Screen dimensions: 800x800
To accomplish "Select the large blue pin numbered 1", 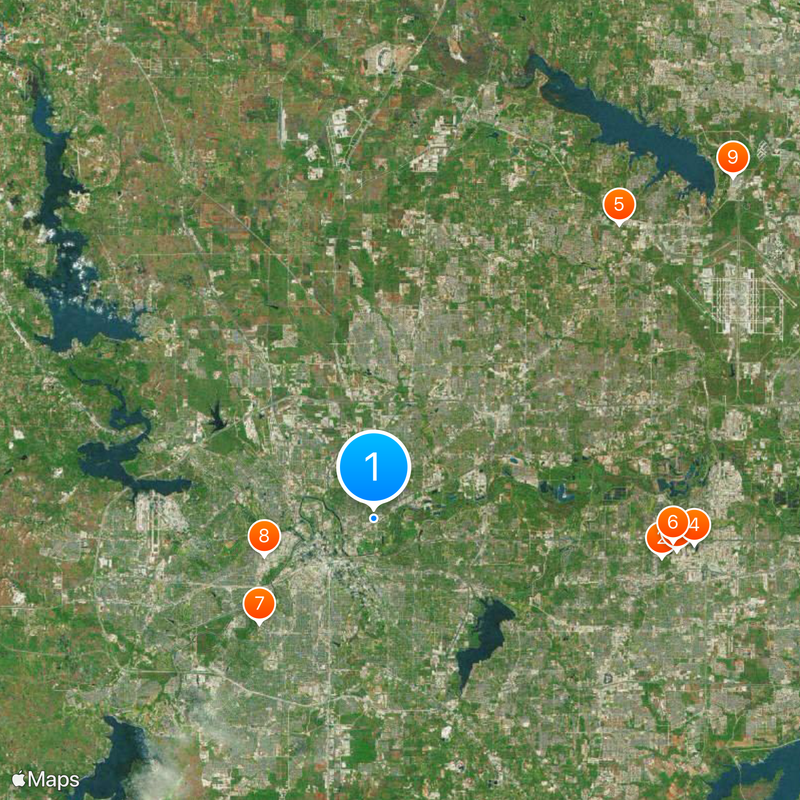I will (x=374, y=467).
